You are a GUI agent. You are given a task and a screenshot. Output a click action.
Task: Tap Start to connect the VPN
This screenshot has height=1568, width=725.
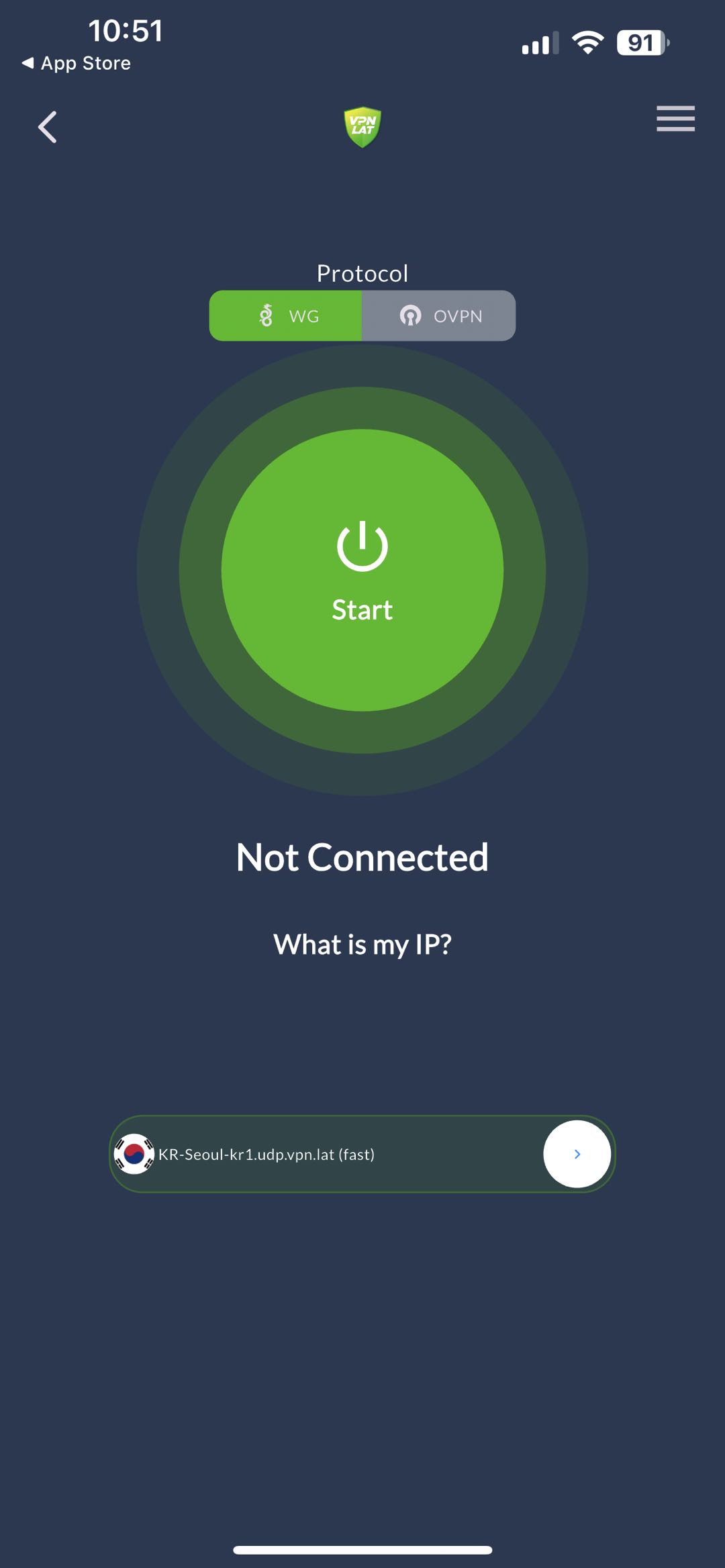tap(362, 570)
